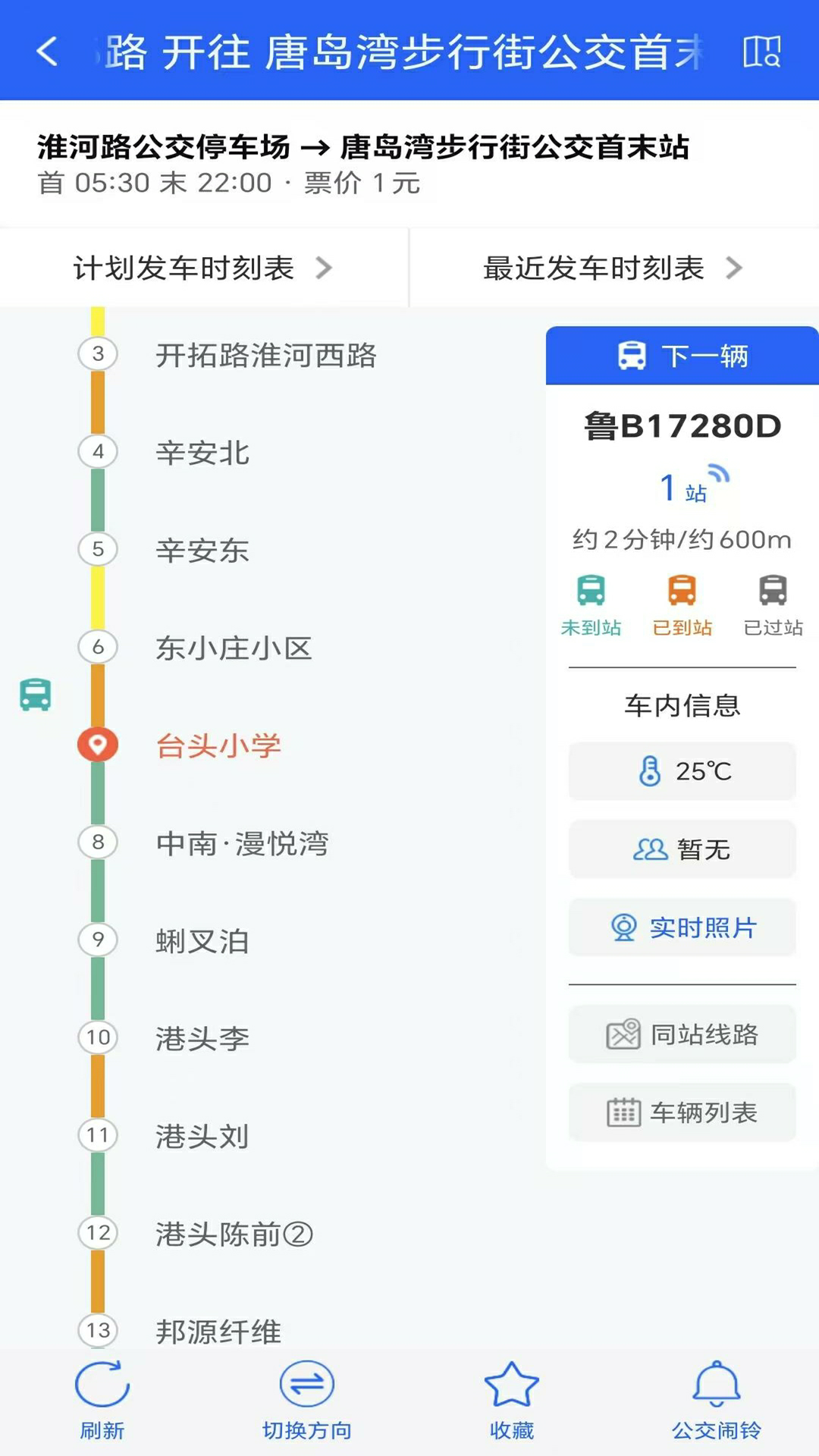Open 实时照片 real-time photos

coord(682,927)
